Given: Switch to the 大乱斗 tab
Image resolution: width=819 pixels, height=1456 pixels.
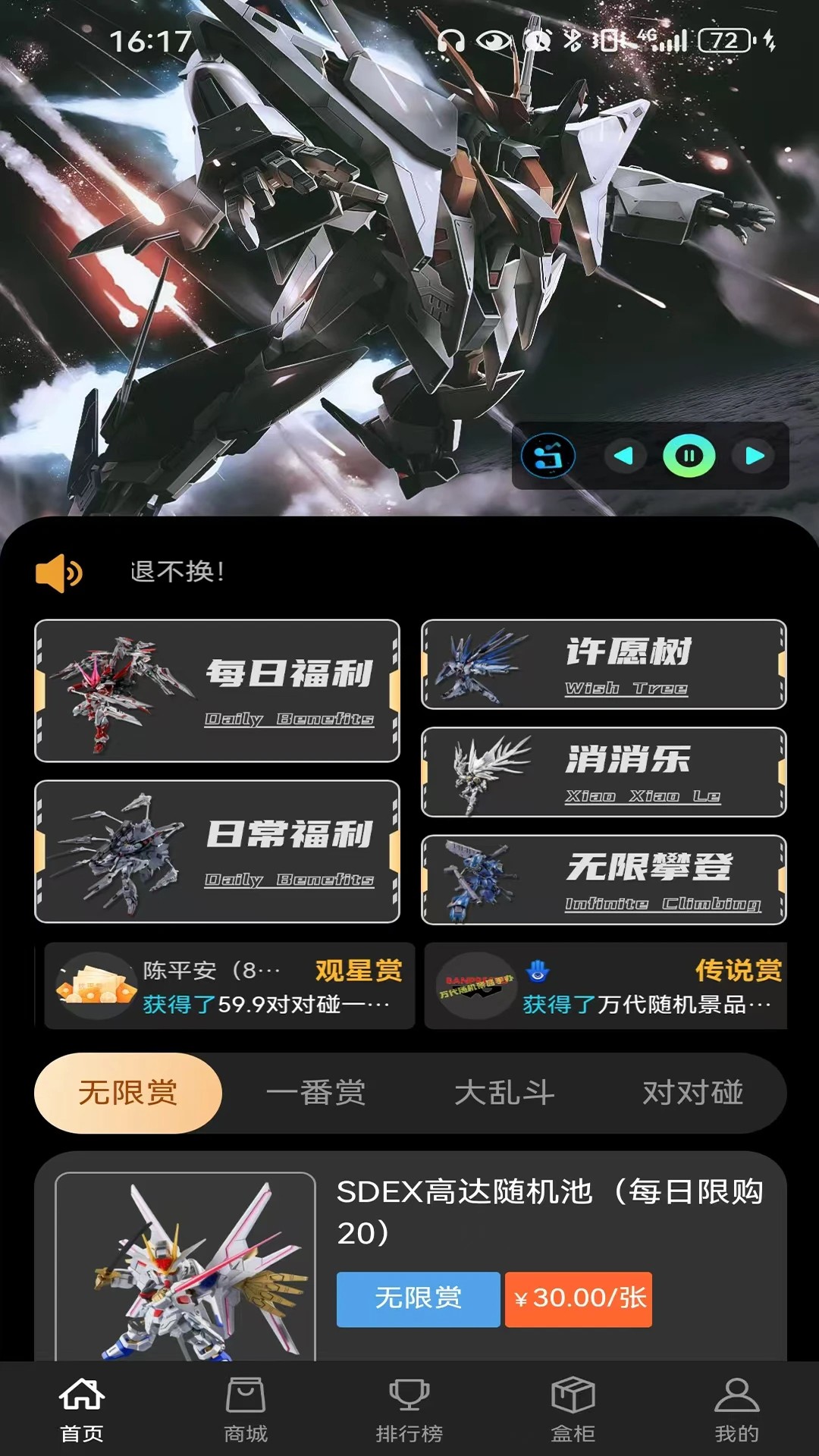Looking at the screenshot, I should tap(505, 1092).
